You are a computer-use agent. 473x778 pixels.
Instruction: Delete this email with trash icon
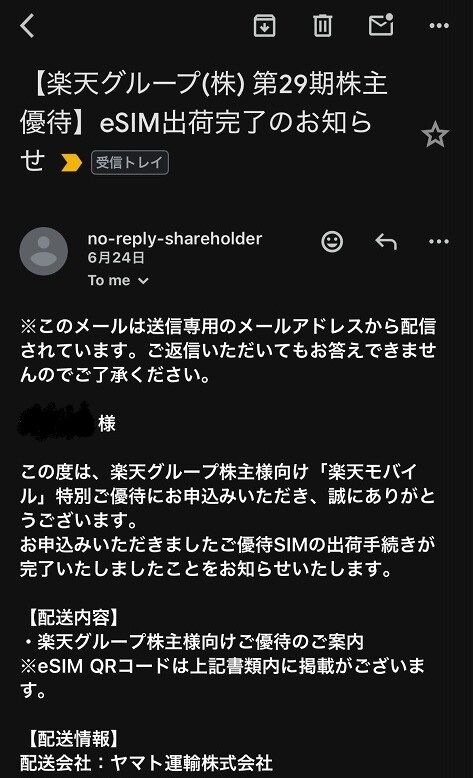click(323, 25)
